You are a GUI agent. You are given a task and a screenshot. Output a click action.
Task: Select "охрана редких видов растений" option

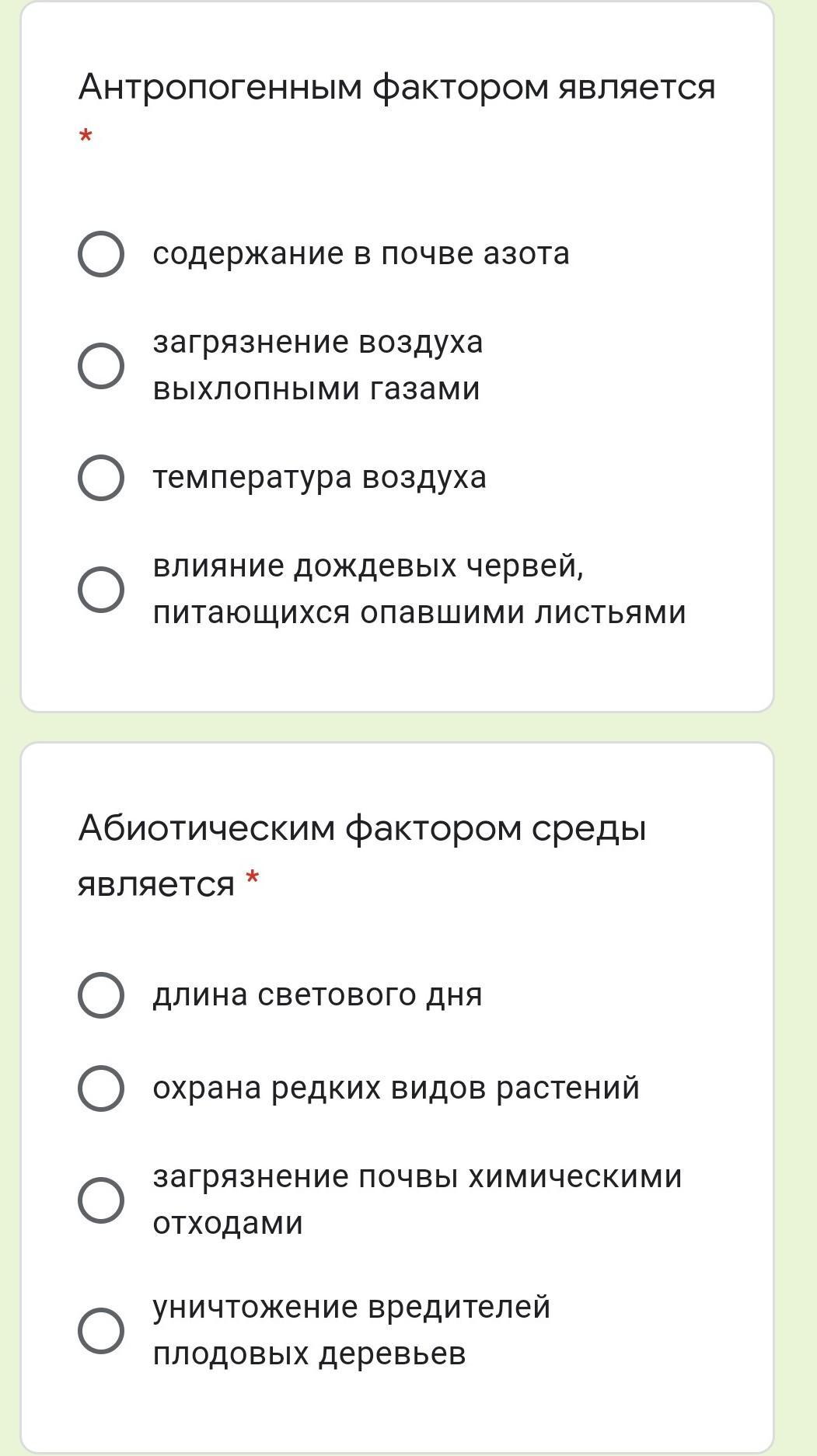click(x=101, y=1089)
